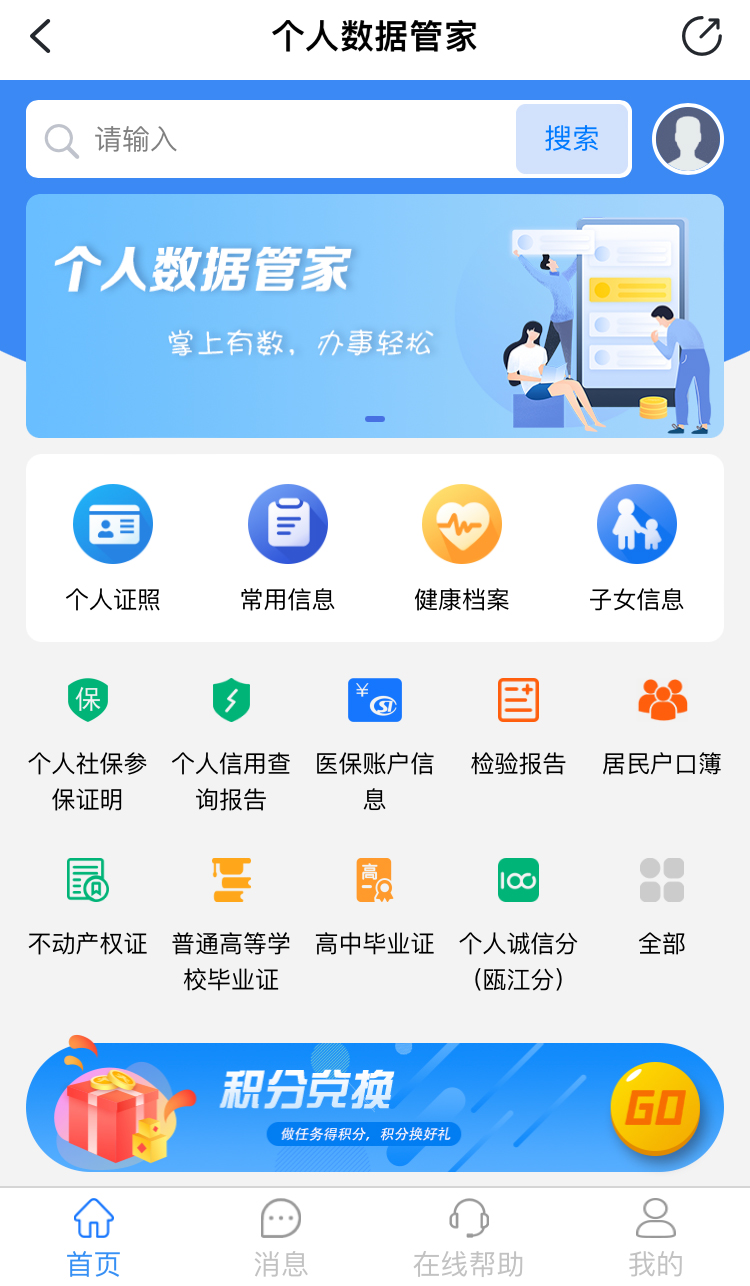View all services via 全部
The width and height of the screenshot is (750, 1286).
662,907
